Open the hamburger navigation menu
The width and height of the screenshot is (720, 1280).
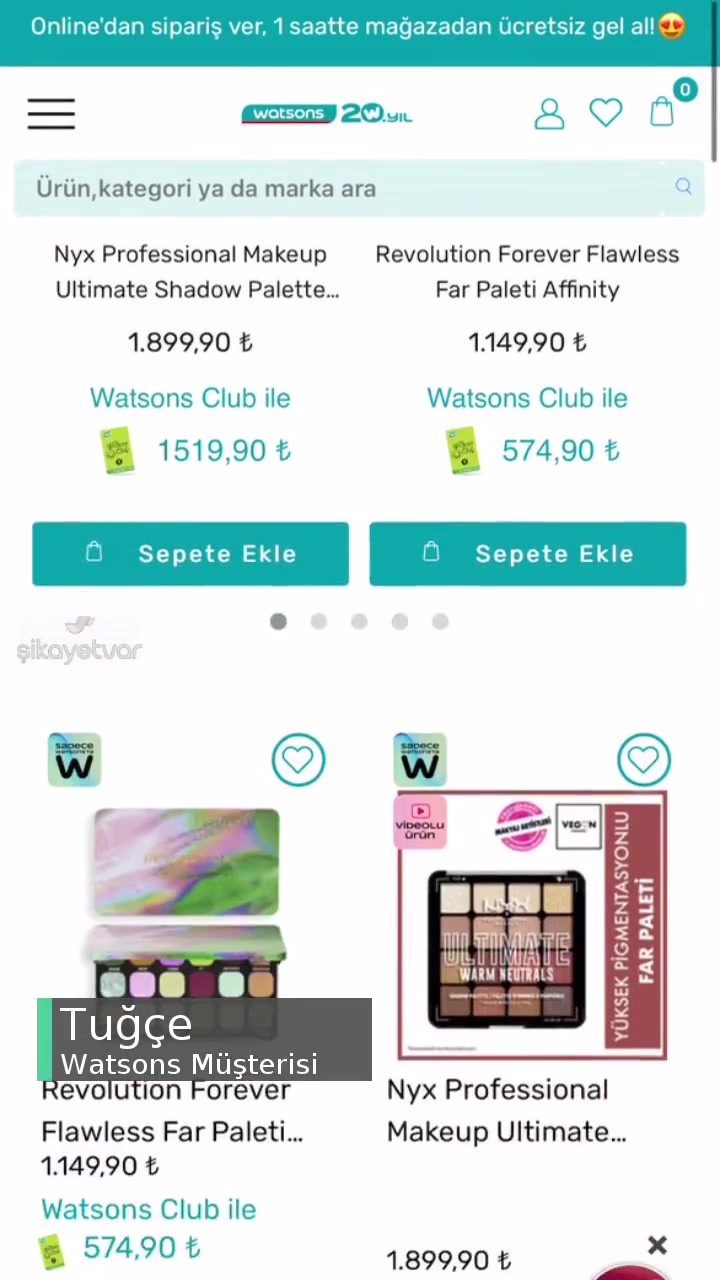point(51,113)
